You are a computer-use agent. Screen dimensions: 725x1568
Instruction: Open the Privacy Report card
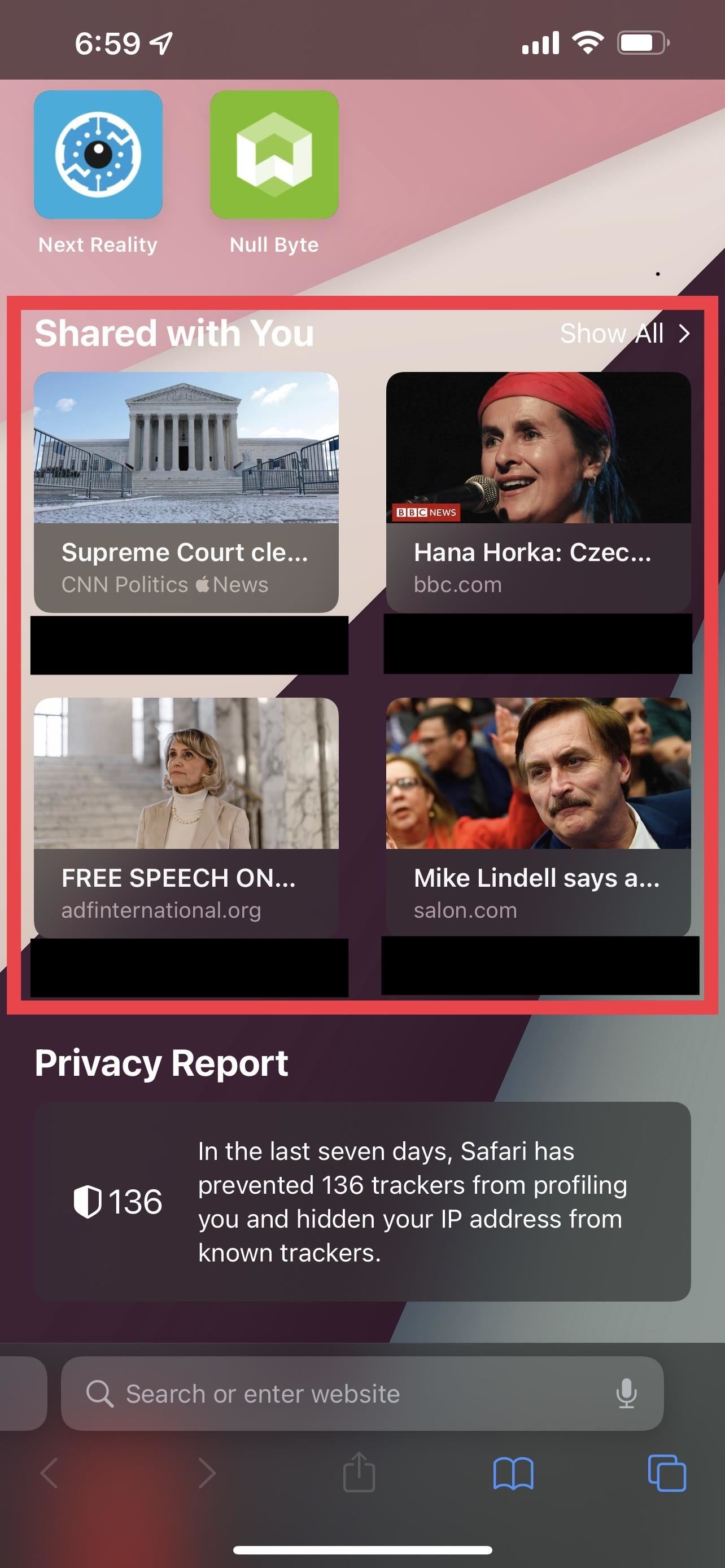point(362,1201)
